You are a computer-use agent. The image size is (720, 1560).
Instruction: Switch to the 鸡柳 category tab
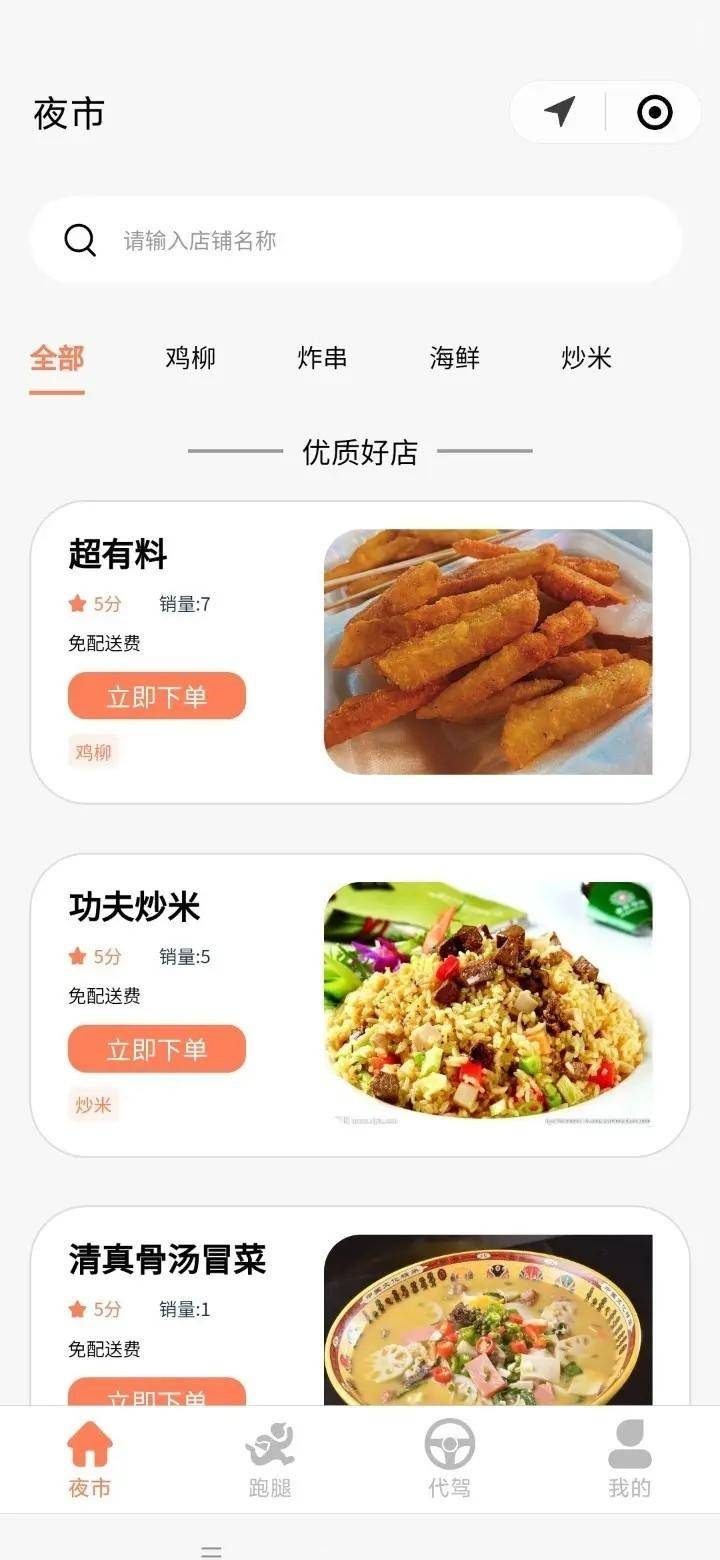190,358
